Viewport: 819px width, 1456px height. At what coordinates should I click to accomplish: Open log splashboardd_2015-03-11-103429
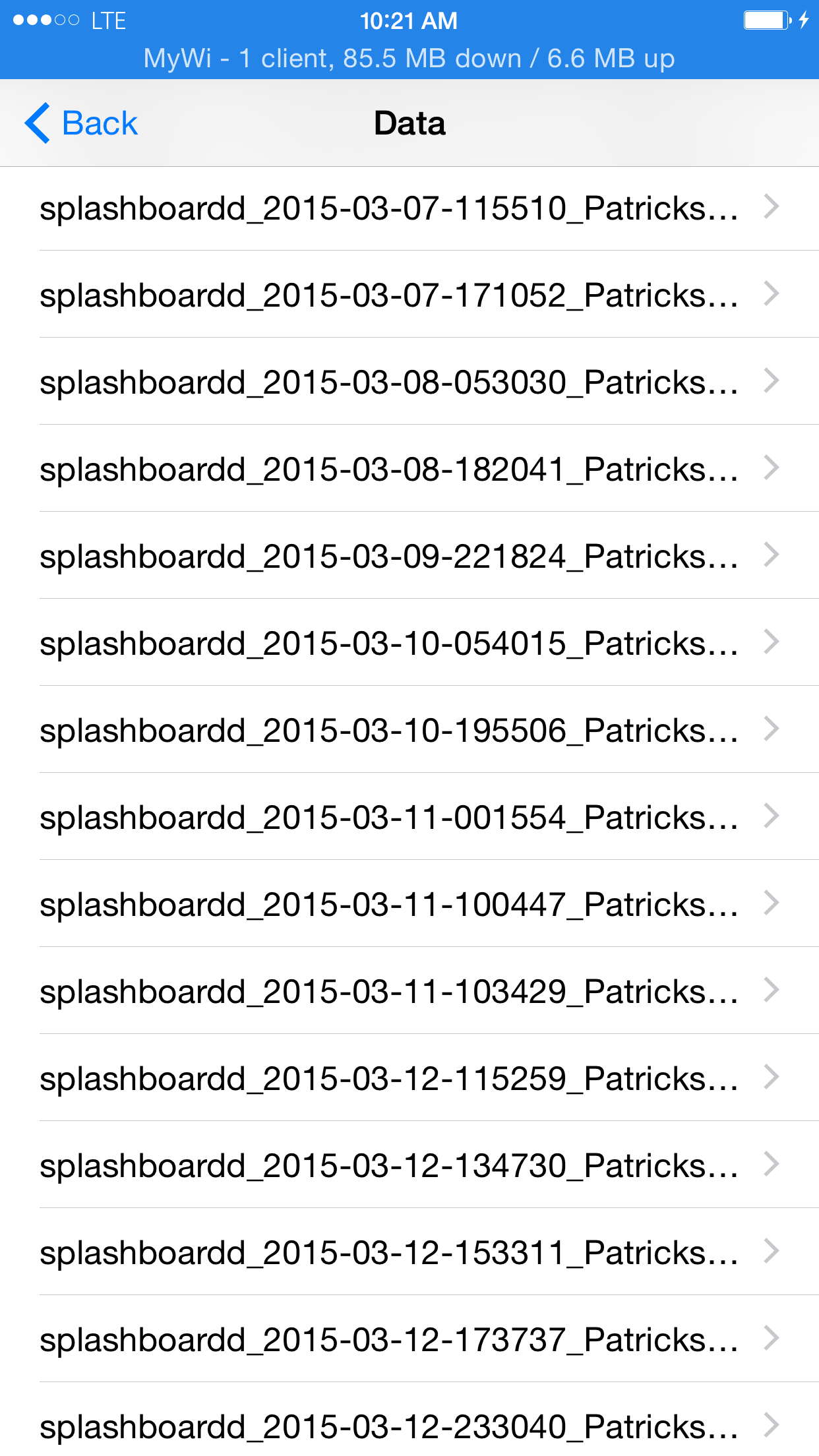[409, 991]
